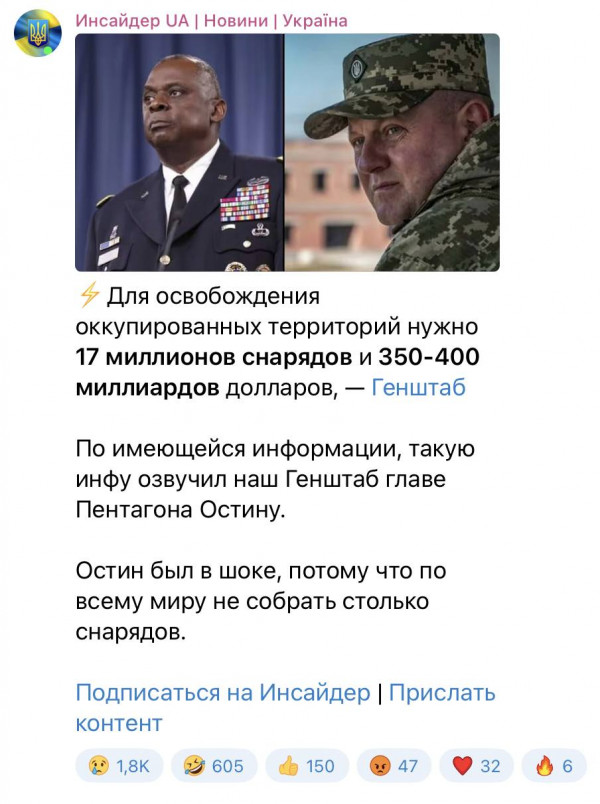Tap Подписаться на Инсайдер link

pyautogui.click(x=222, y=692)
